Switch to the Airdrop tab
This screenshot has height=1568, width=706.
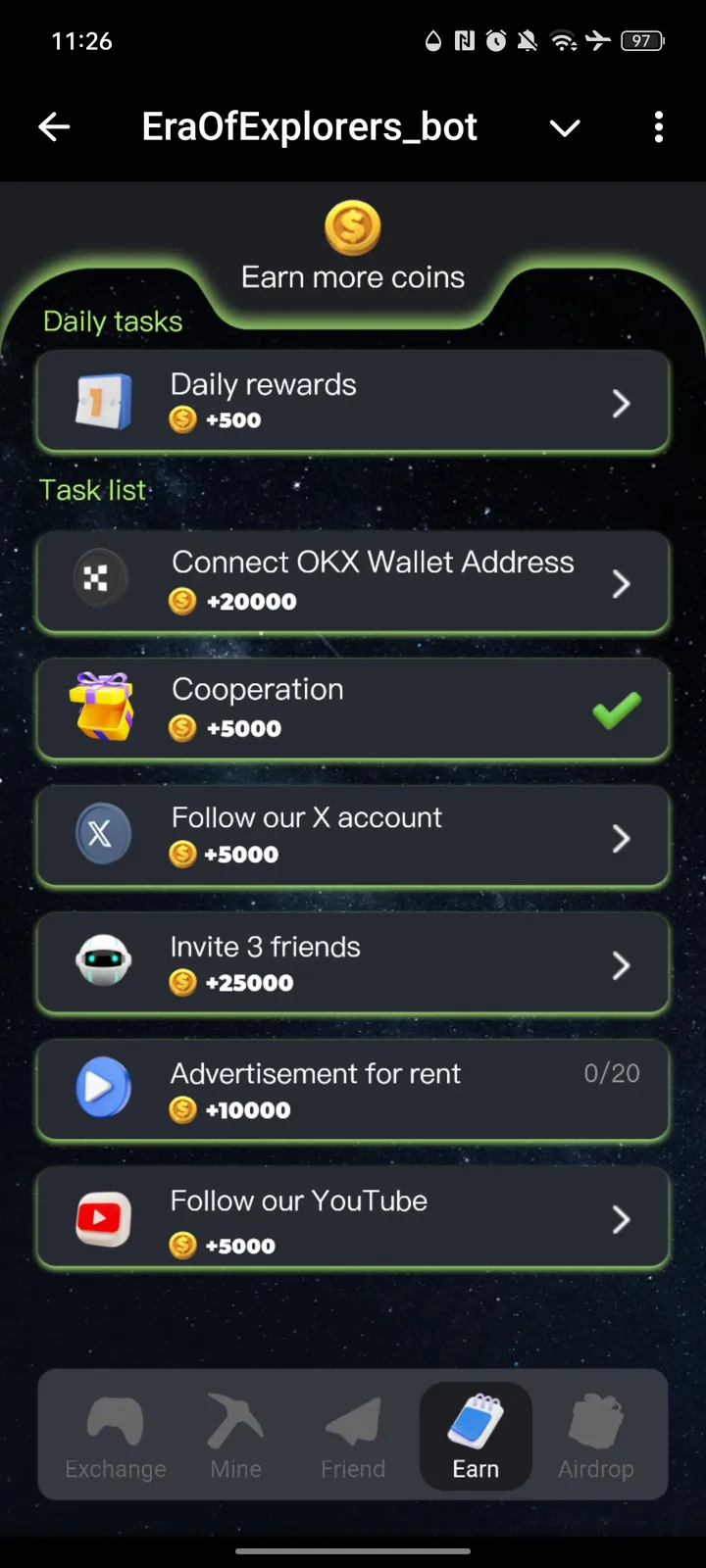coord(596,1436)
